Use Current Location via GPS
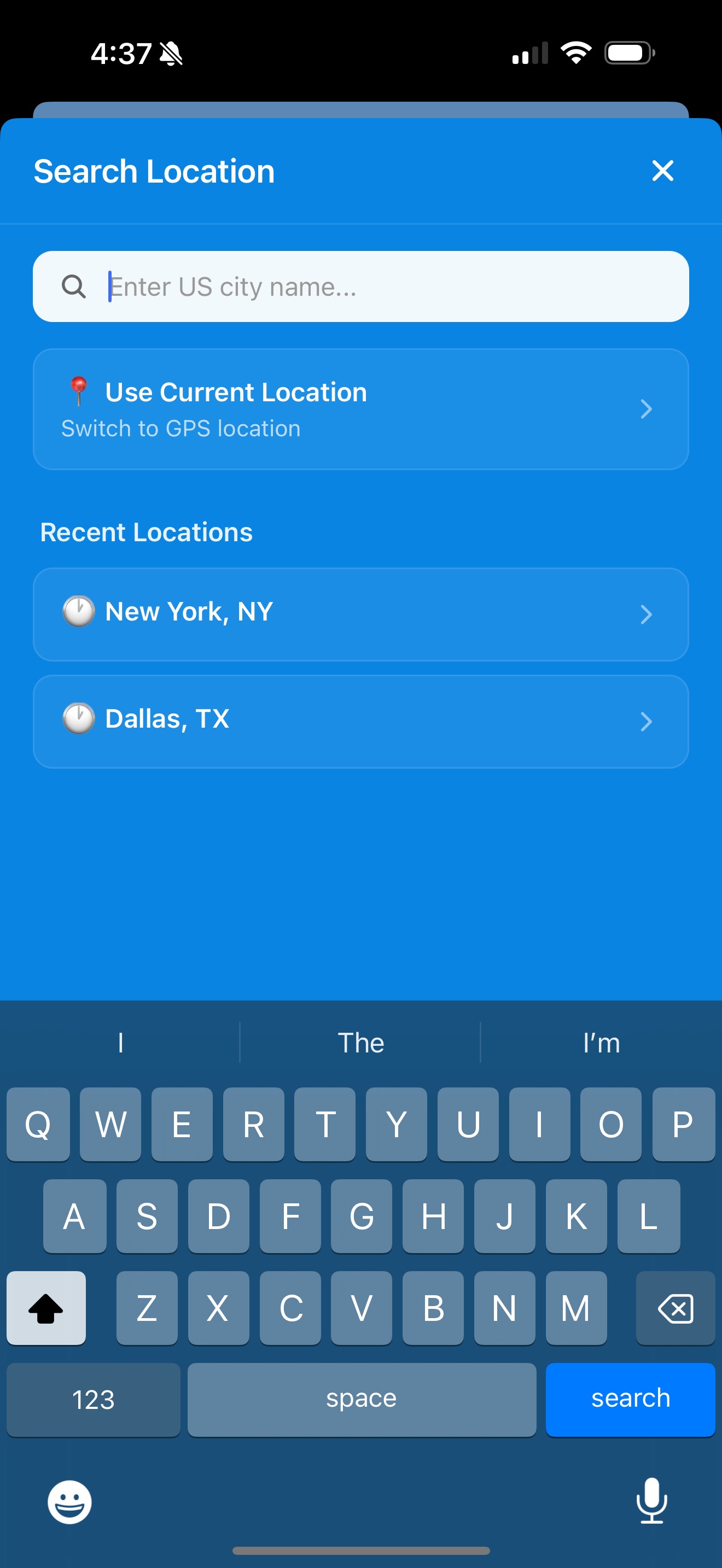 point(360,409)
